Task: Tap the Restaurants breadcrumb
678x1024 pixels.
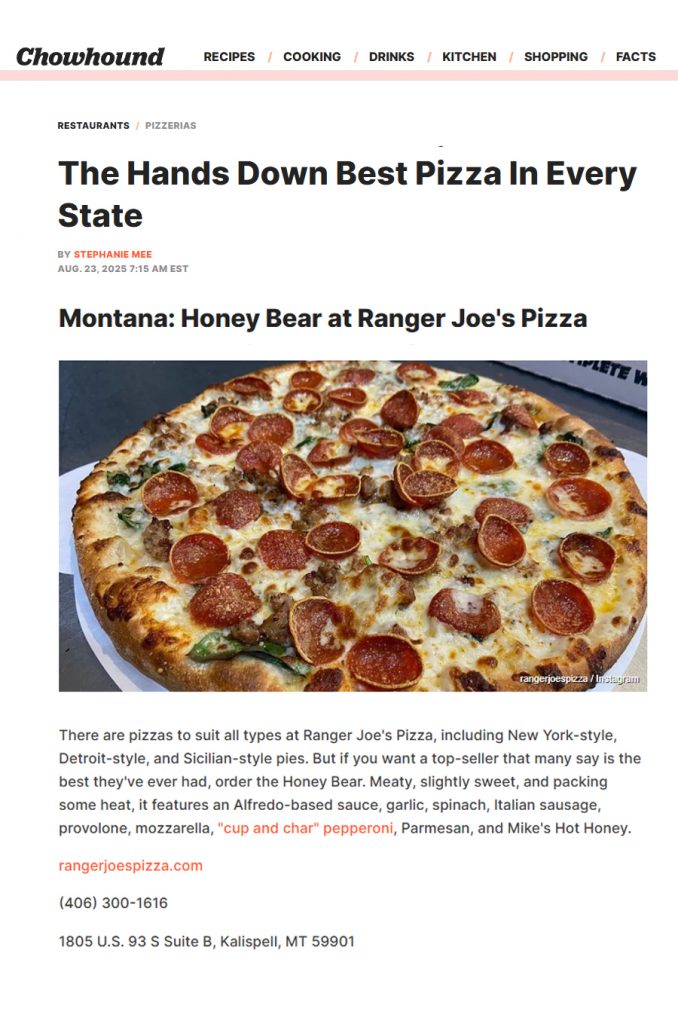Action: (93, 126)
